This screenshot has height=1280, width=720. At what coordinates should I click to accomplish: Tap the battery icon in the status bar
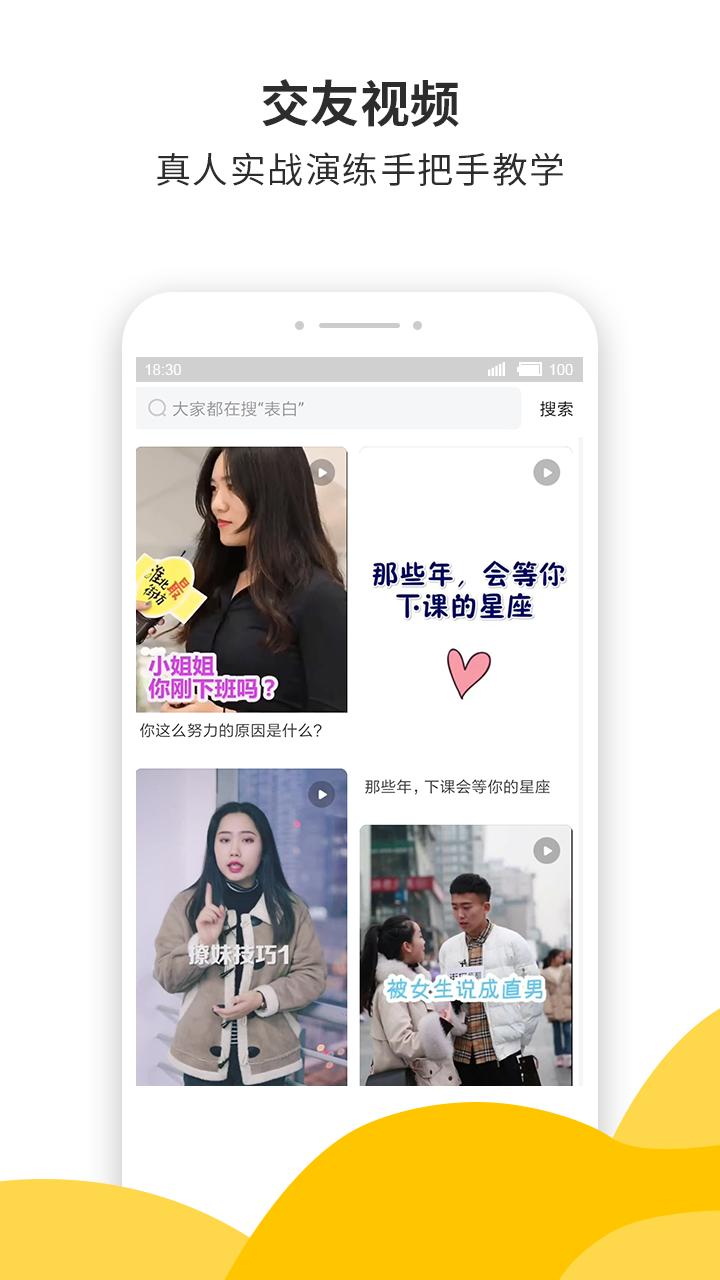coord(530,368)
